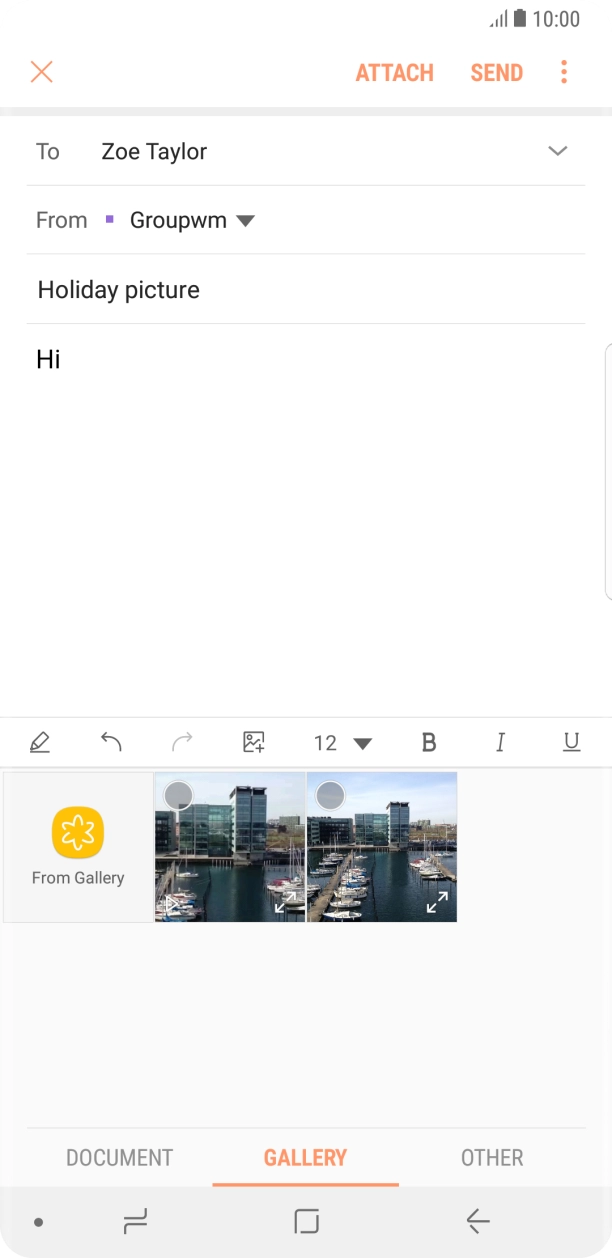Open the three-dot overflow menu
Screen dimensions: 612x1258
[x=564, y=72]
